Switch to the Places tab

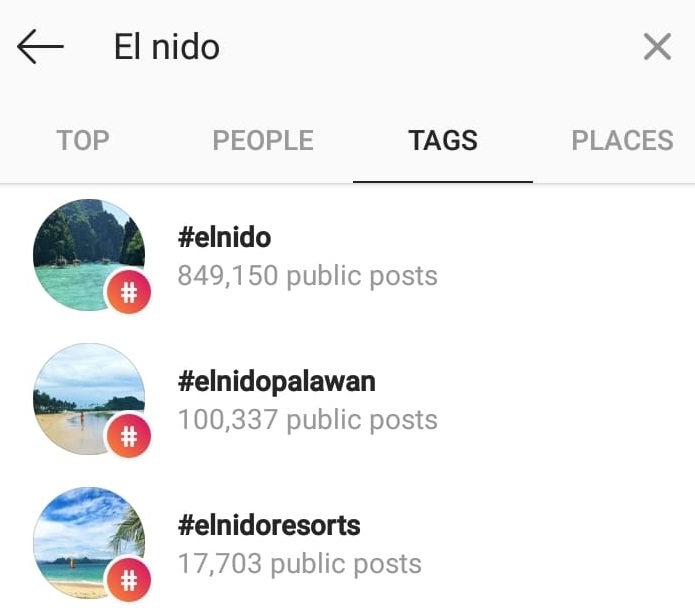(x=622, y=141)
